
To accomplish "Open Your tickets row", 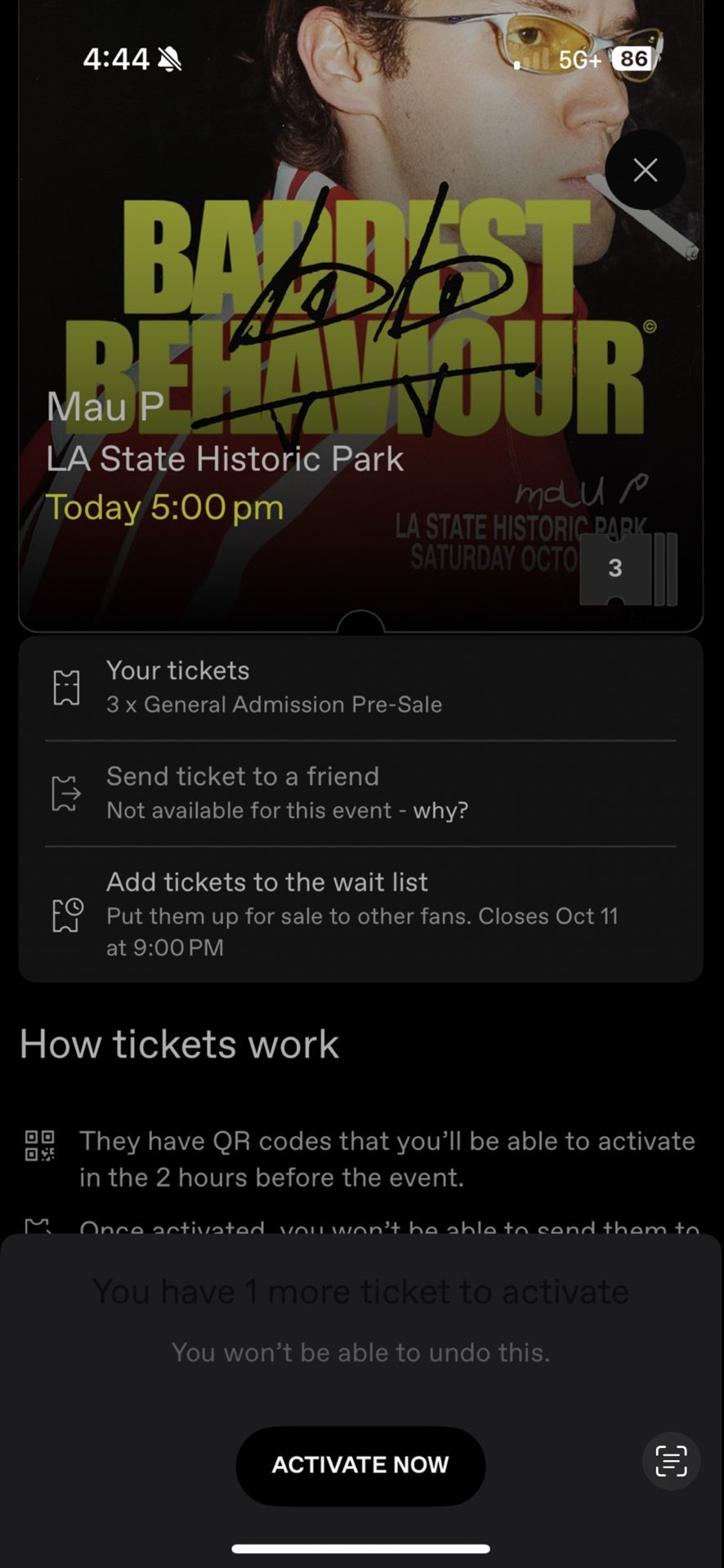I will (x=360, y=687).
